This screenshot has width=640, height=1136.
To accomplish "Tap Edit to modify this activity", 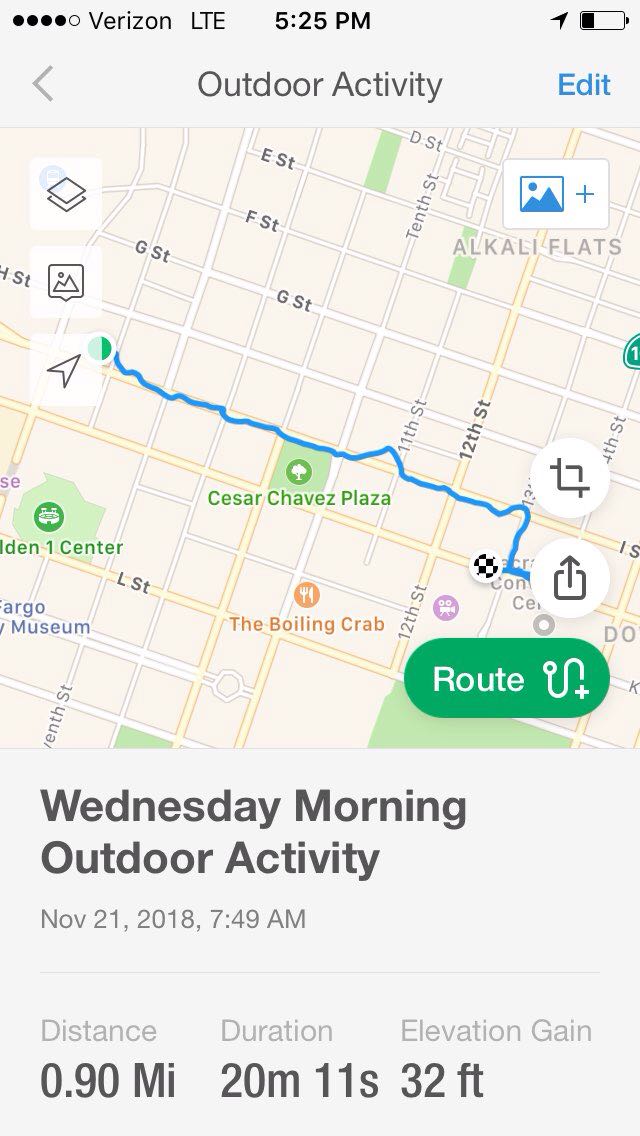I will [x=583, y=85].
